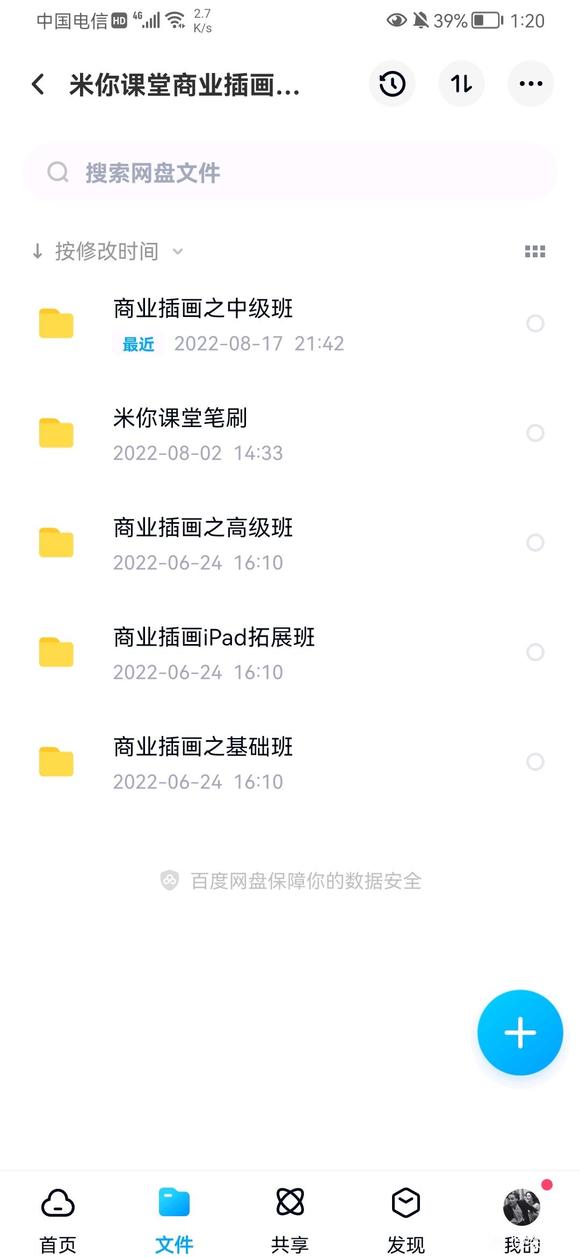Switch to the 发现 tab

pos(406,1220)
